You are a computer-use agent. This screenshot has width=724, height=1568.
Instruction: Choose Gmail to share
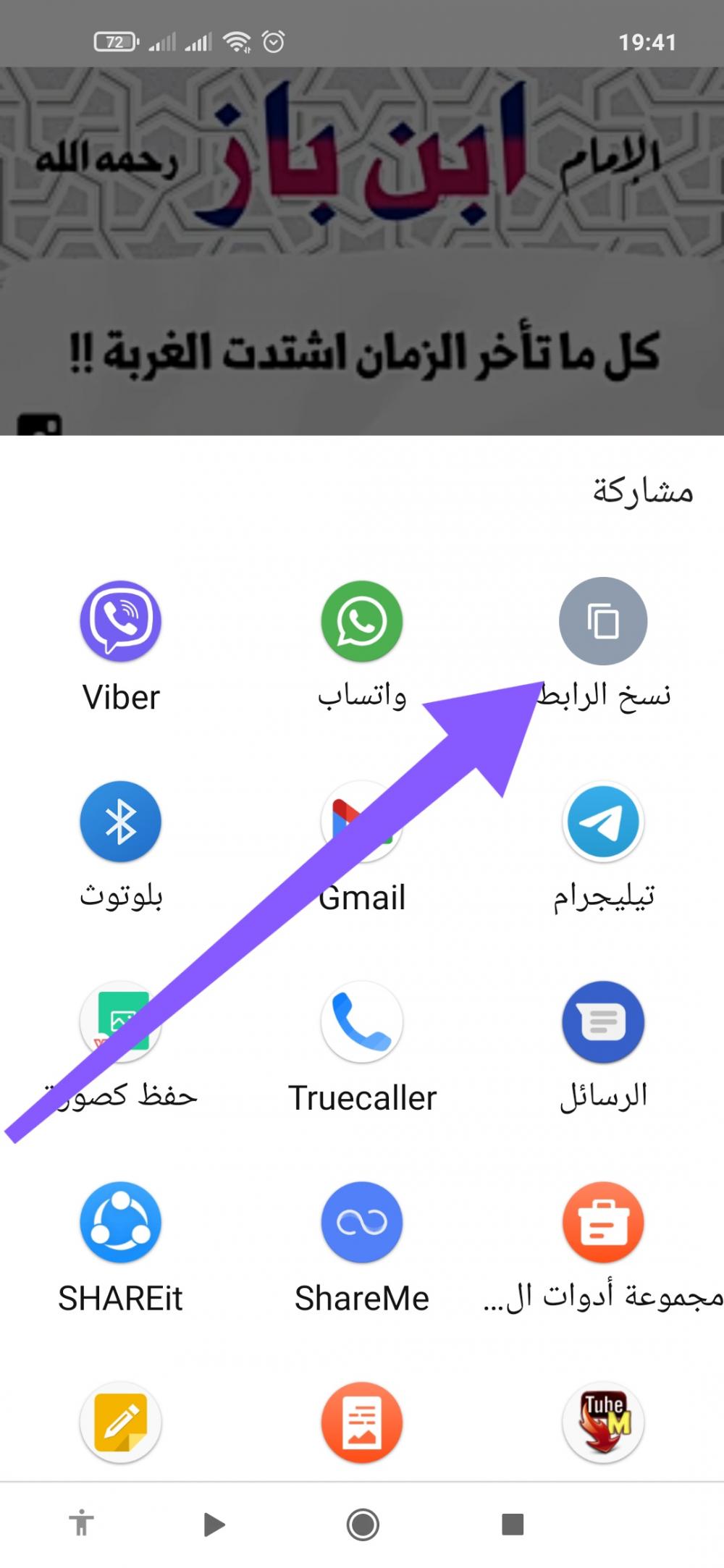pyautogui.click(x=361, y=822)
